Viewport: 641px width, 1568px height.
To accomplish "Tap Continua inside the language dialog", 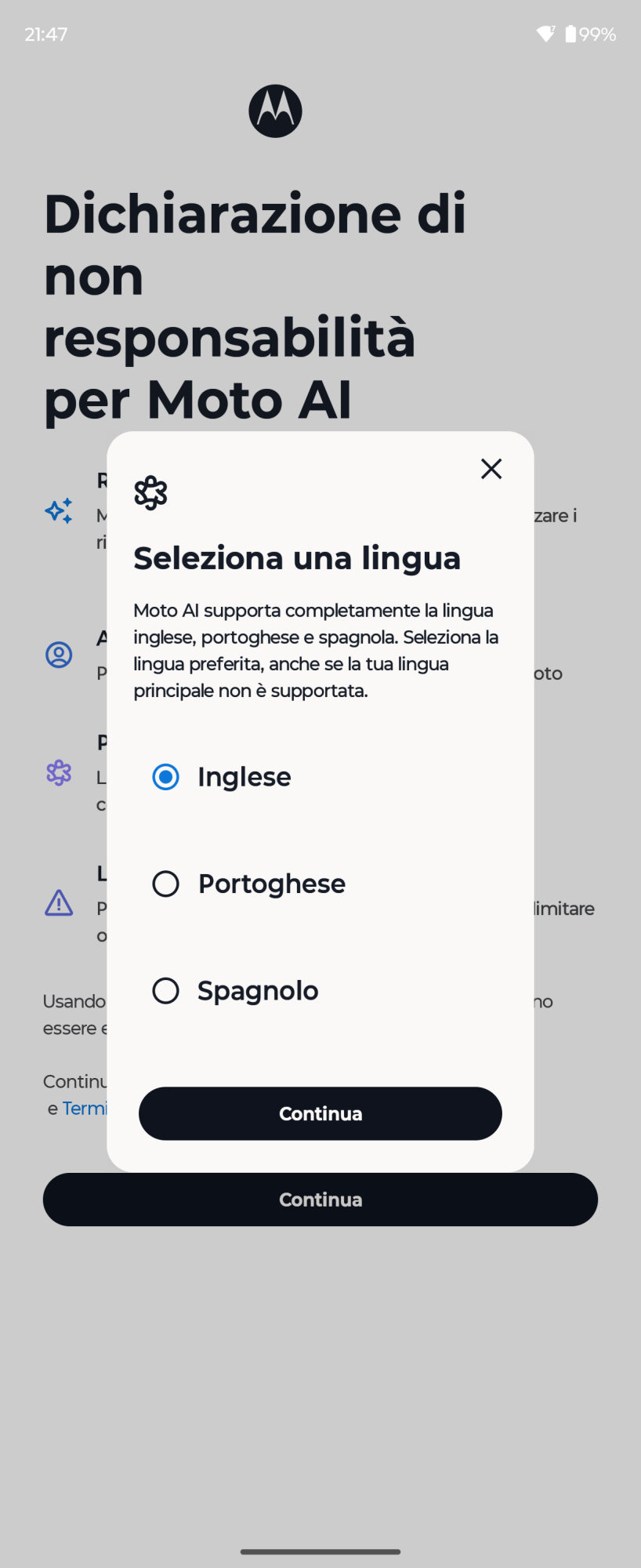I will click(320, 1113).
